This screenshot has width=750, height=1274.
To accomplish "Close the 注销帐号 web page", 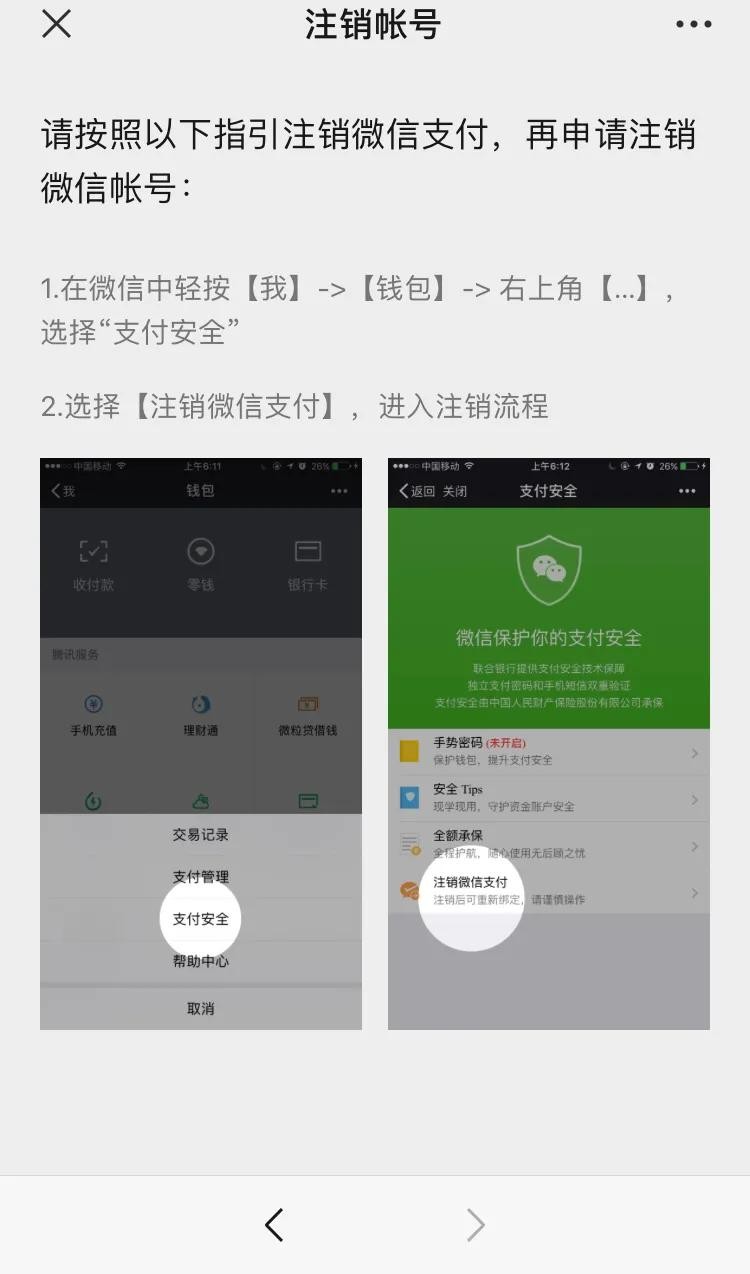I will click(56, 25).
